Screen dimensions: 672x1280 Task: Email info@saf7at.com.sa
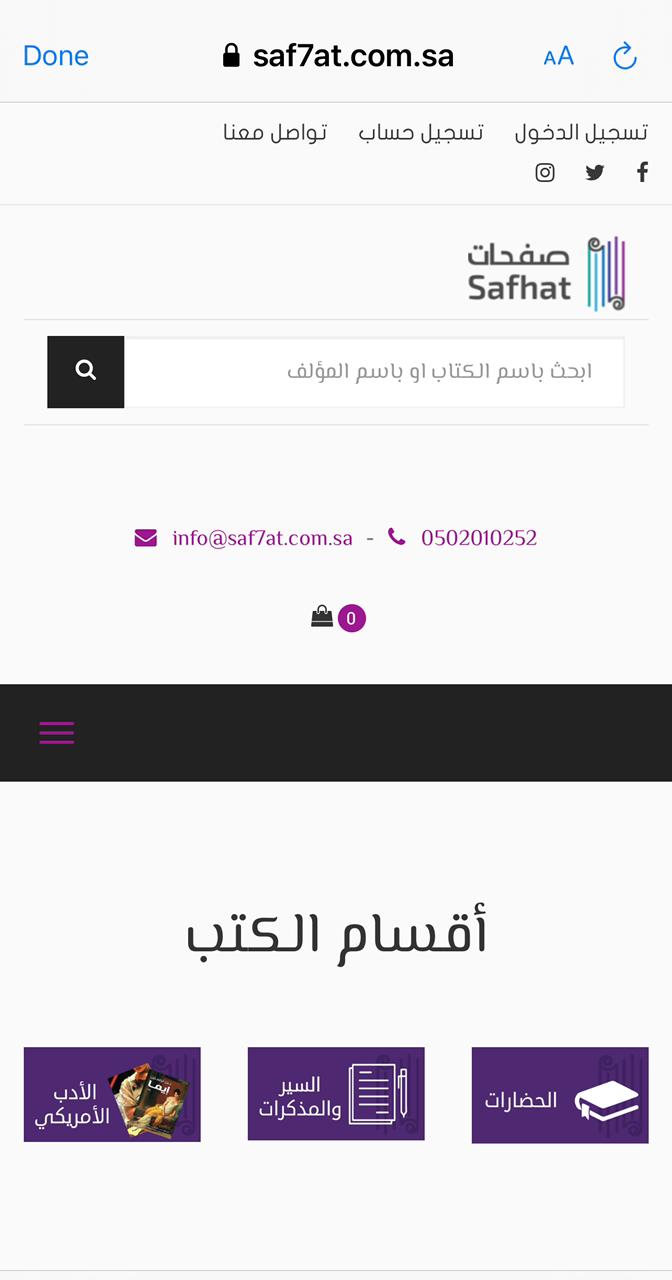point(262,538)
